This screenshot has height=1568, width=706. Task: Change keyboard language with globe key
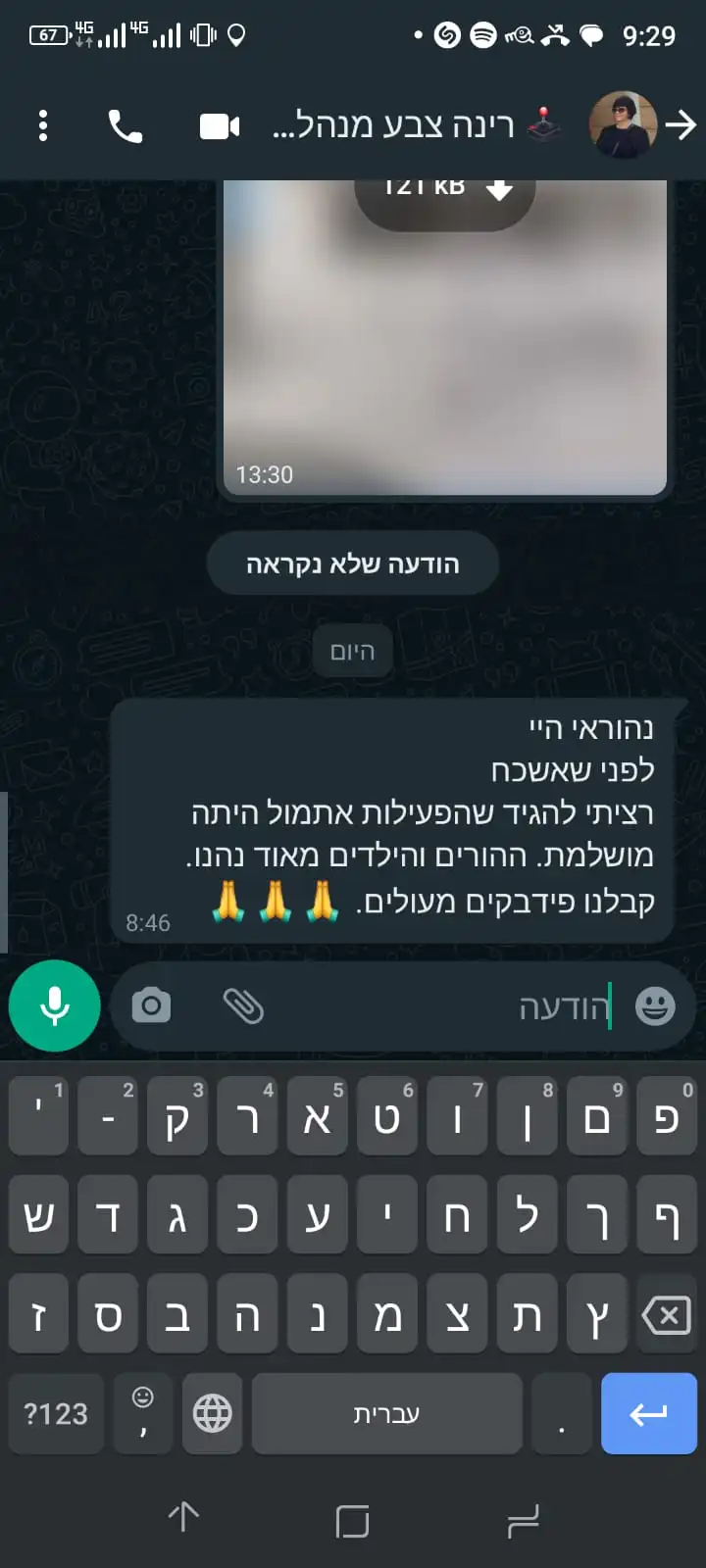click(x=213, y=1413)
